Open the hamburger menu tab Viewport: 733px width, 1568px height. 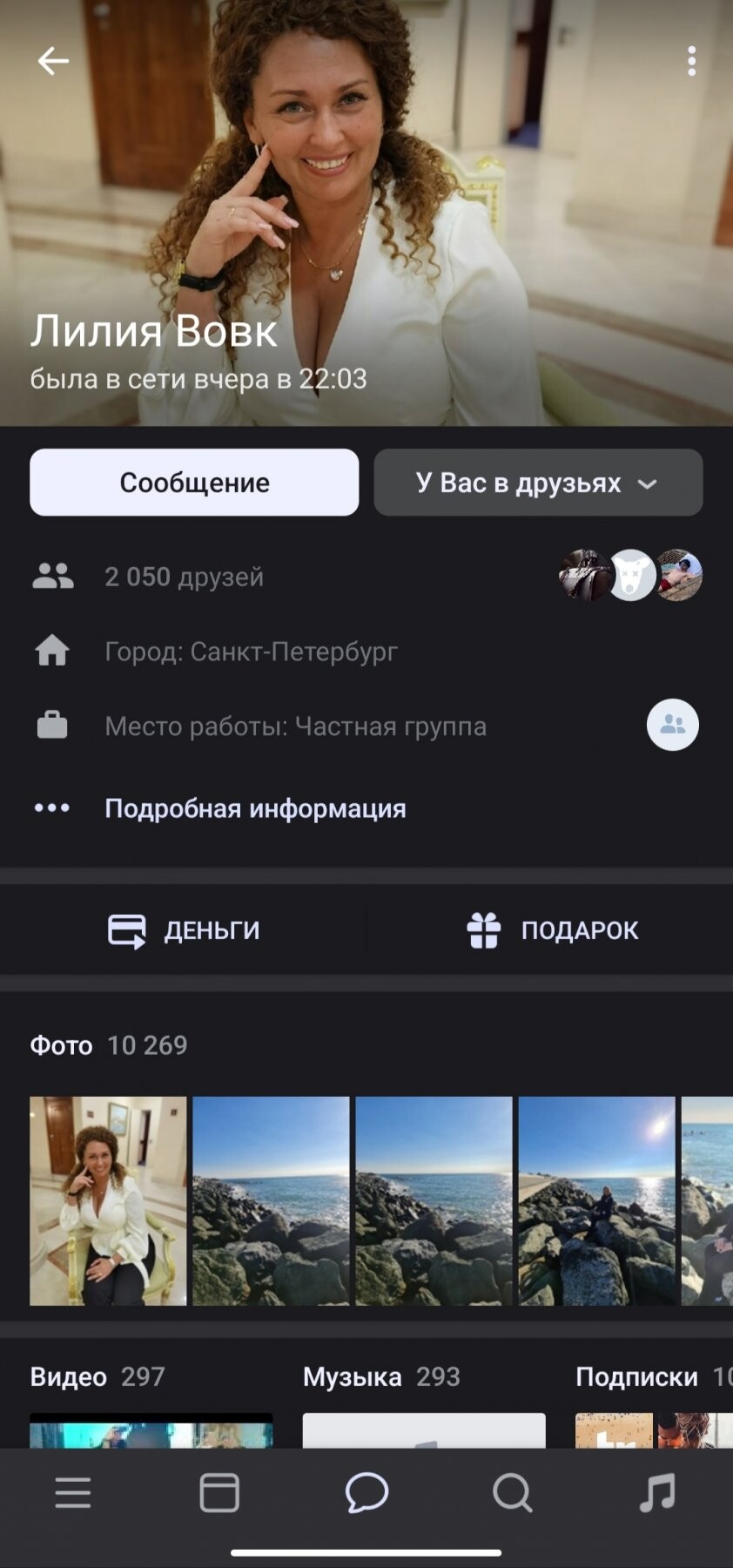(x=73, y=1492)
